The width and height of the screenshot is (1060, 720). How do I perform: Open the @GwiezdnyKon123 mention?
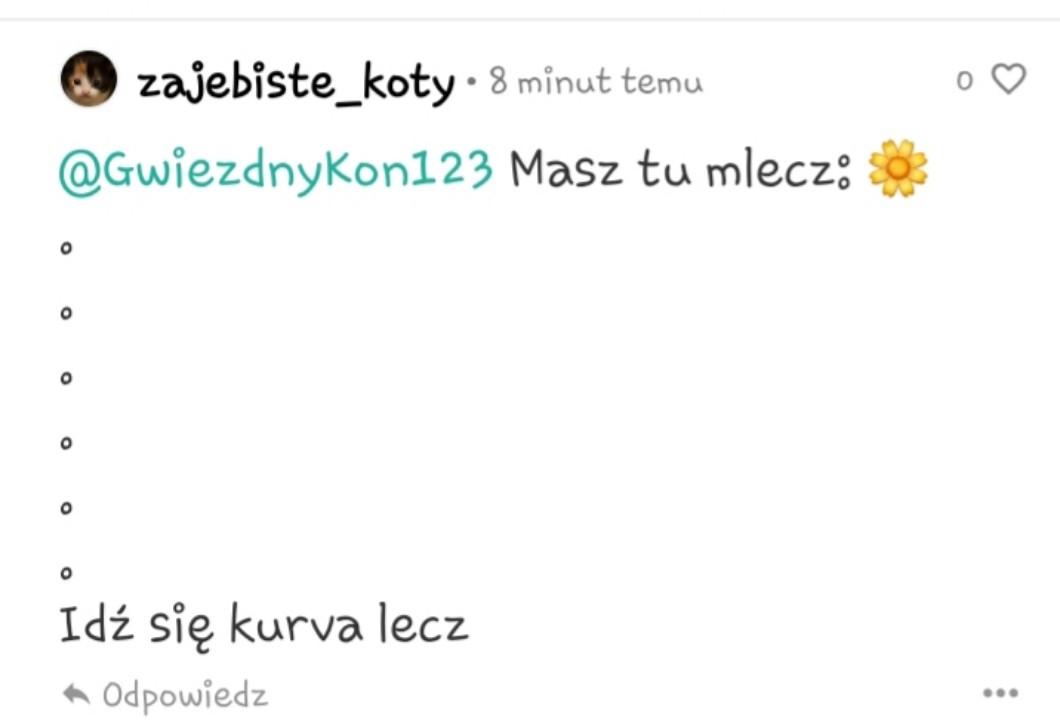coord(277,170)
